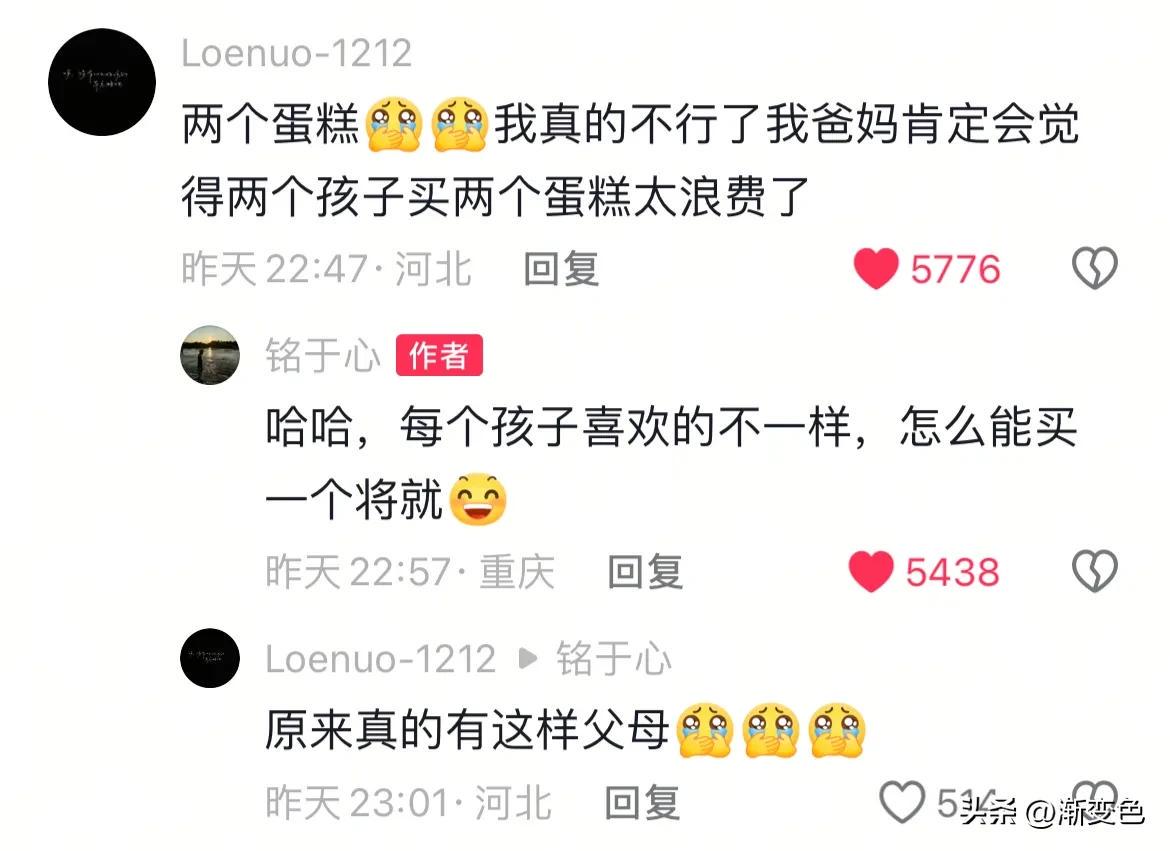Open the avatar beside the 23:01 reply
This screenshot has width=1170, height=851.
(210, 658)
